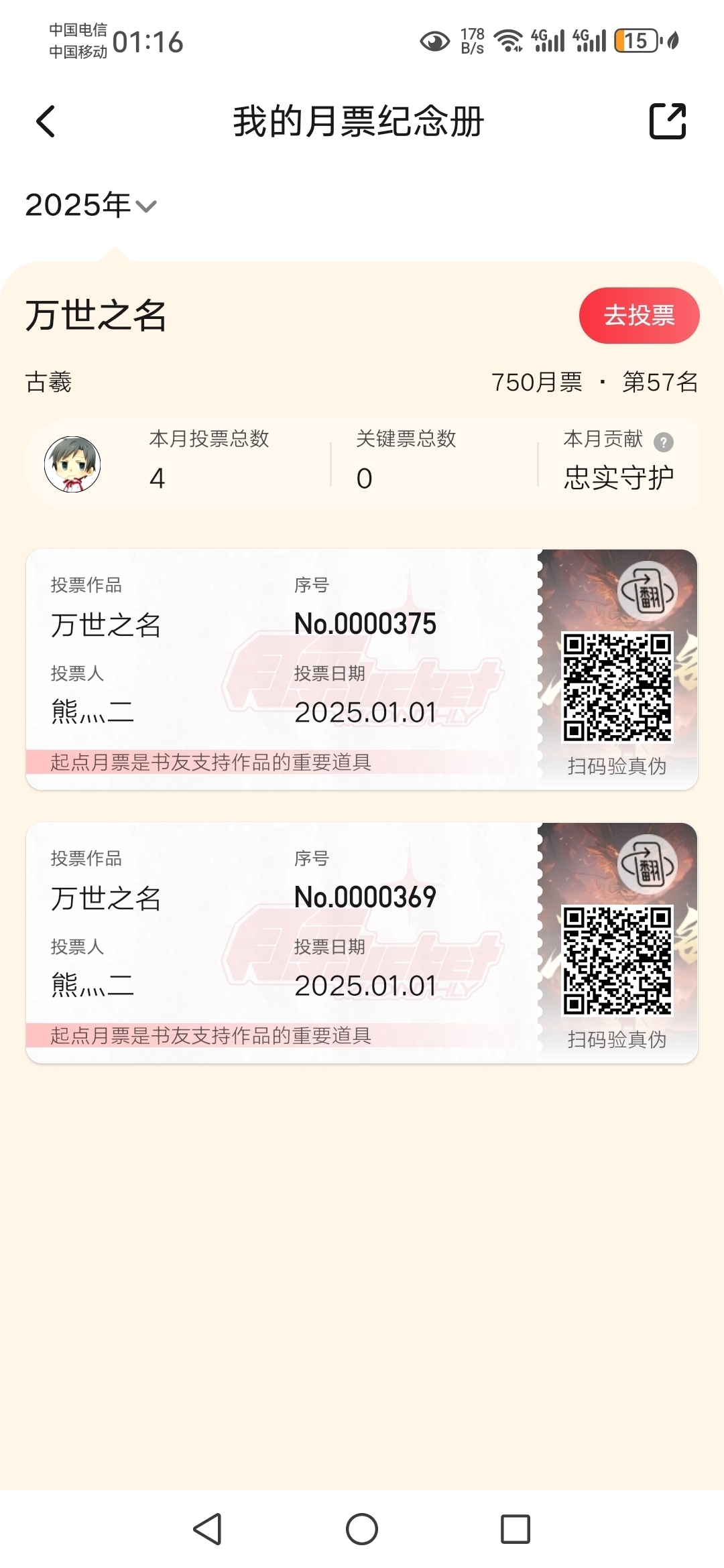This screenshot has height=1568, width=724.
Task: Open the 万世之名 book title by 古羲
Action: coord(96,316)
